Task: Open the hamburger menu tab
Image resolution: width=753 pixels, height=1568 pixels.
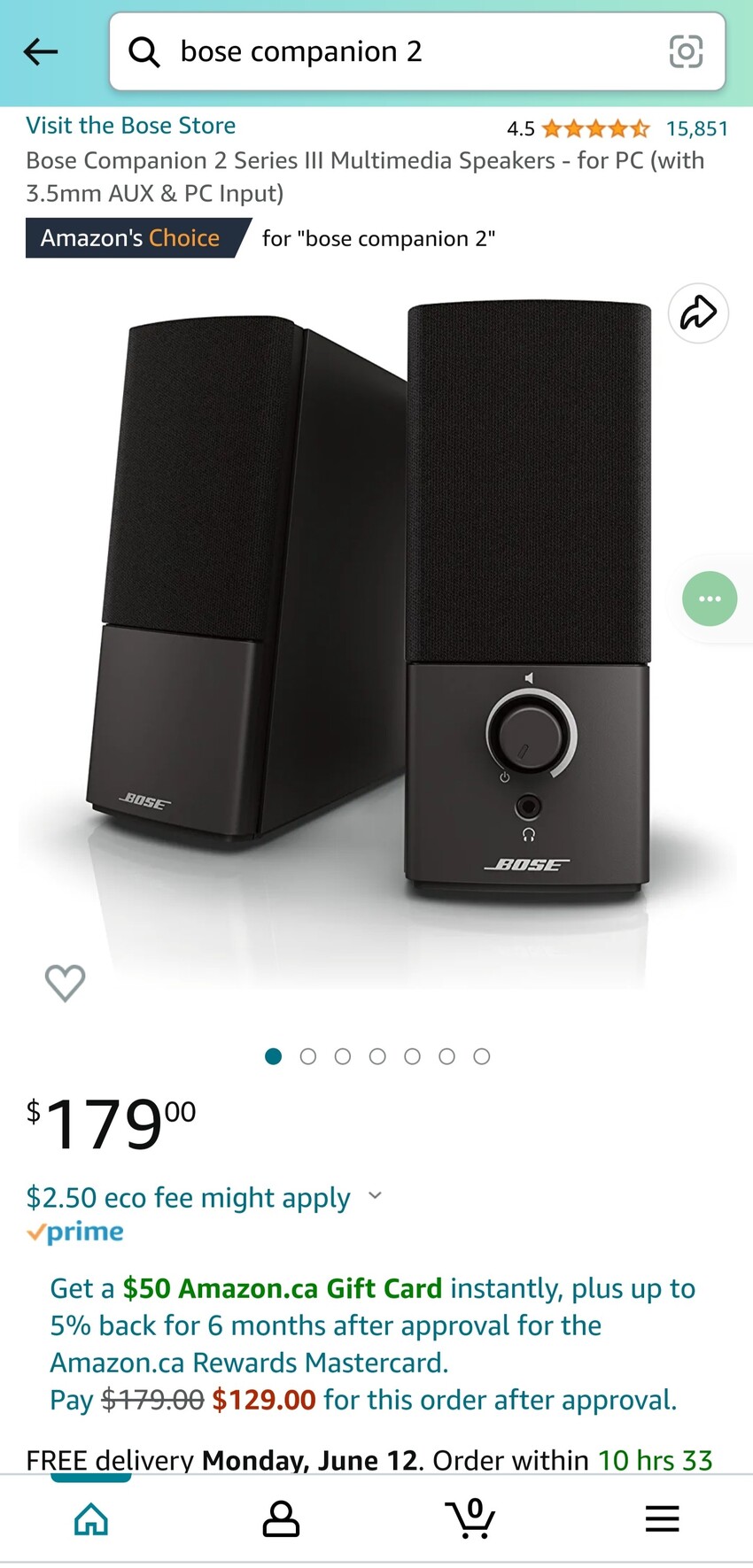Action: click(x=662, y=1518)
